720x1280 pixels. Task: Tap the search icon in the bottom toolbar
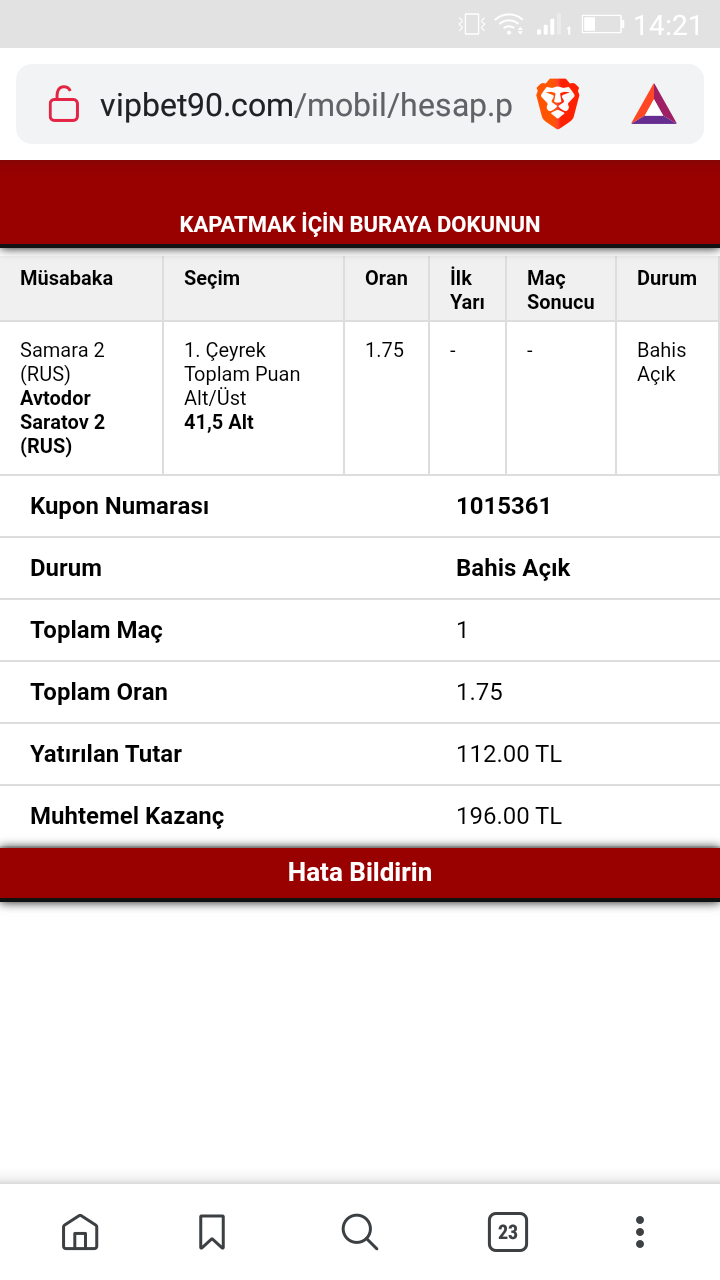(x=359, y=1231)
